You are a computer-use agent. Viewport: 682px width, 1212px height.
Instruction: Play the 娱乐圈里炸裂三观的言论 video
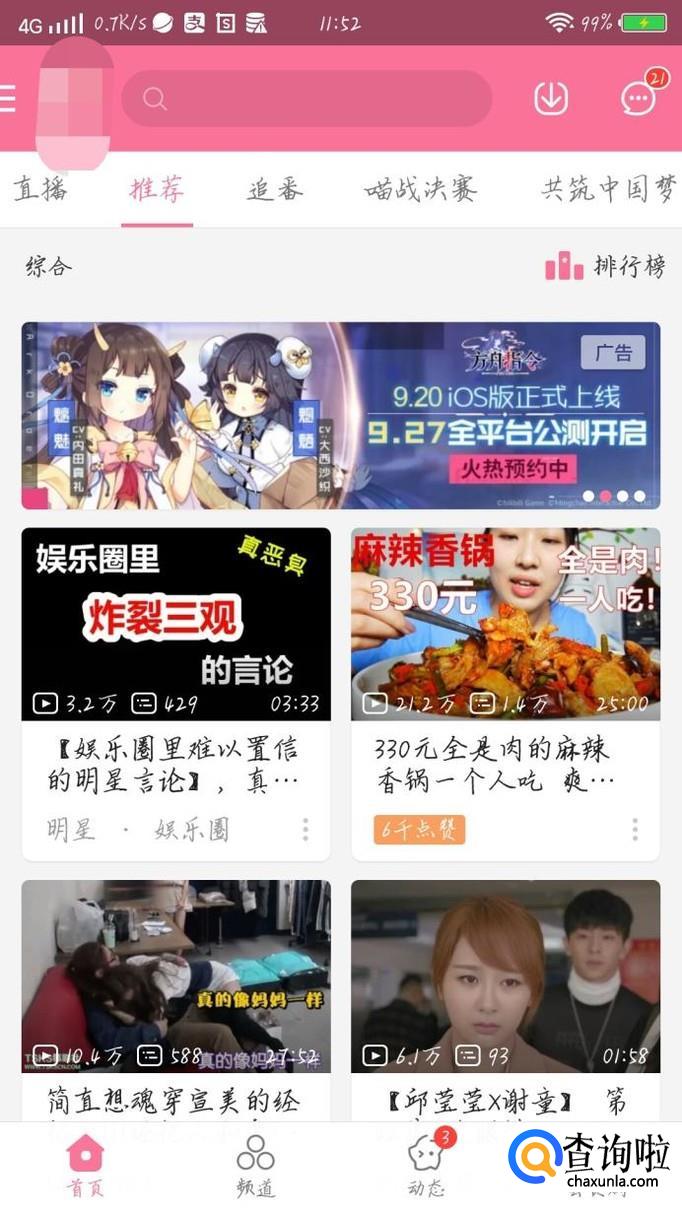176,623
